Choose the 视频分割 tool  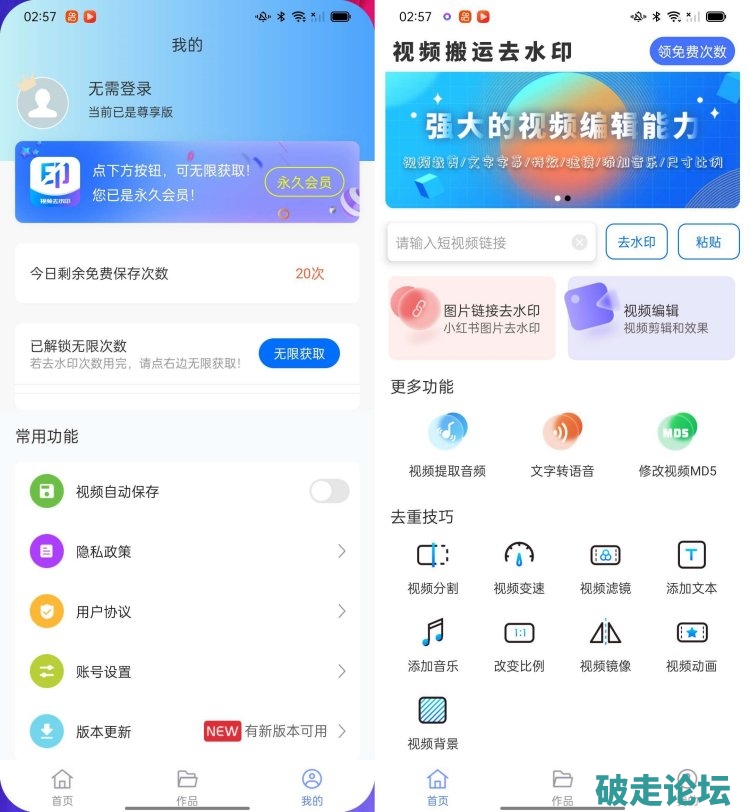[433, 567]
